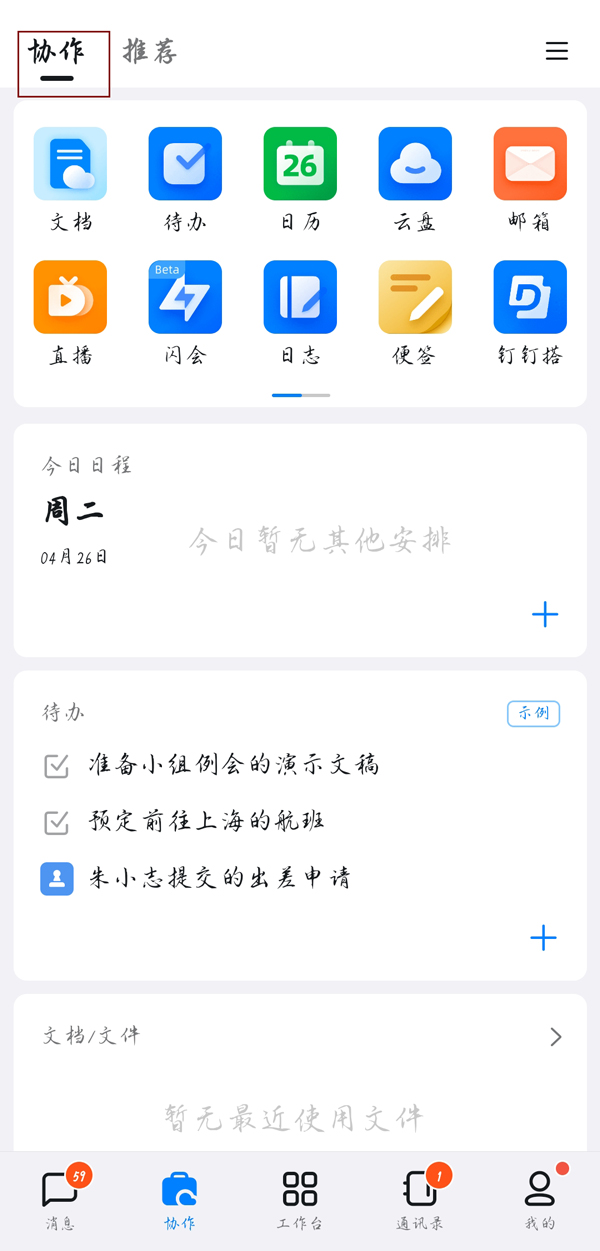Launch the 日历 calendar
600x1251 pixels.
click(x=300, y=164)
